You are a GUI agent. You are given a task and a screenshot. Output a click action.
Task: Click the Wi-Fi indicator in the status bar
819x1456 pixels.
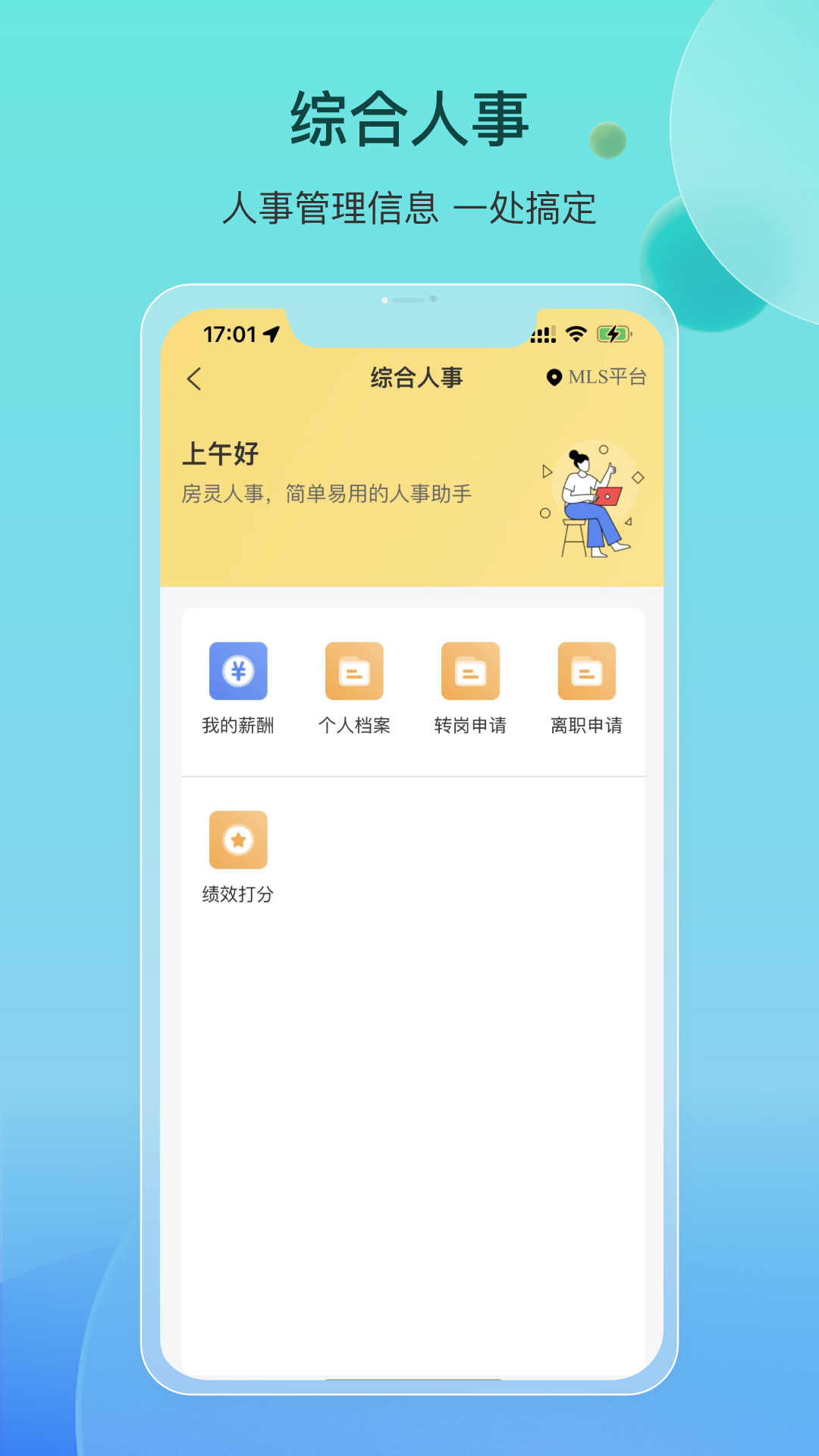pos(576,332)
